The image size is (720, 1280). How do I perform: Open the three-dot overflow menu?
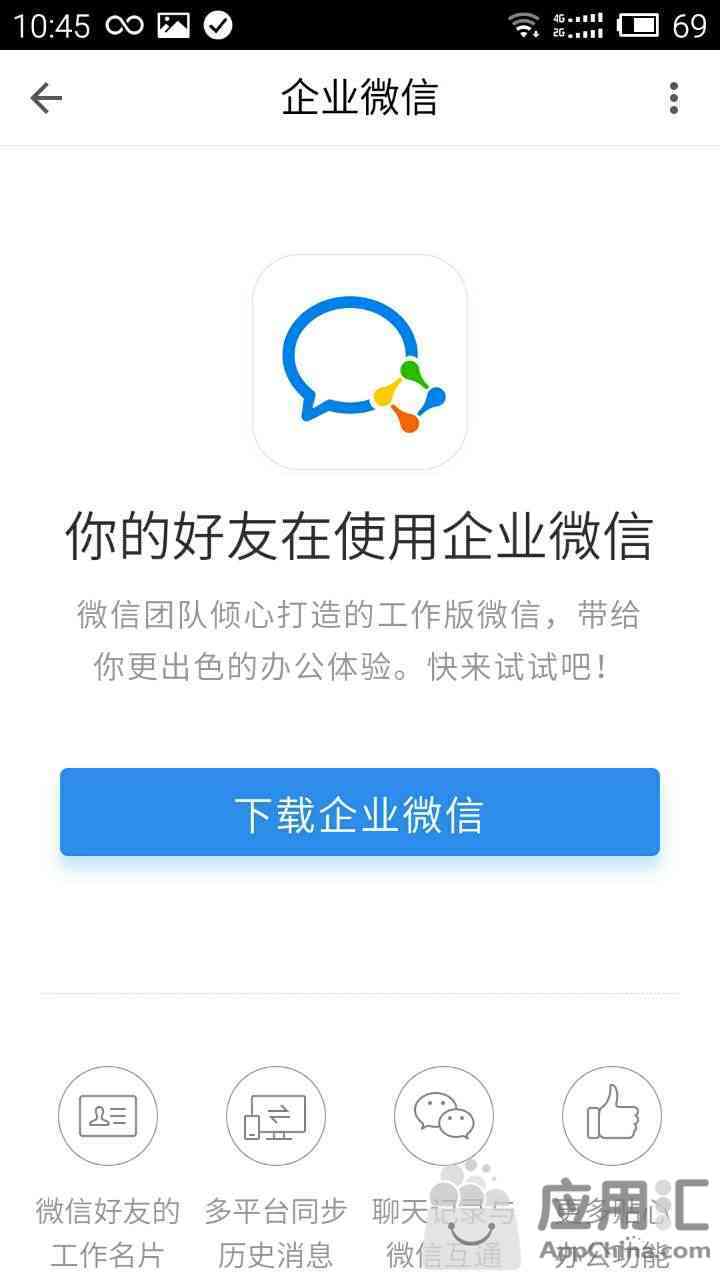tap(673, 98)
